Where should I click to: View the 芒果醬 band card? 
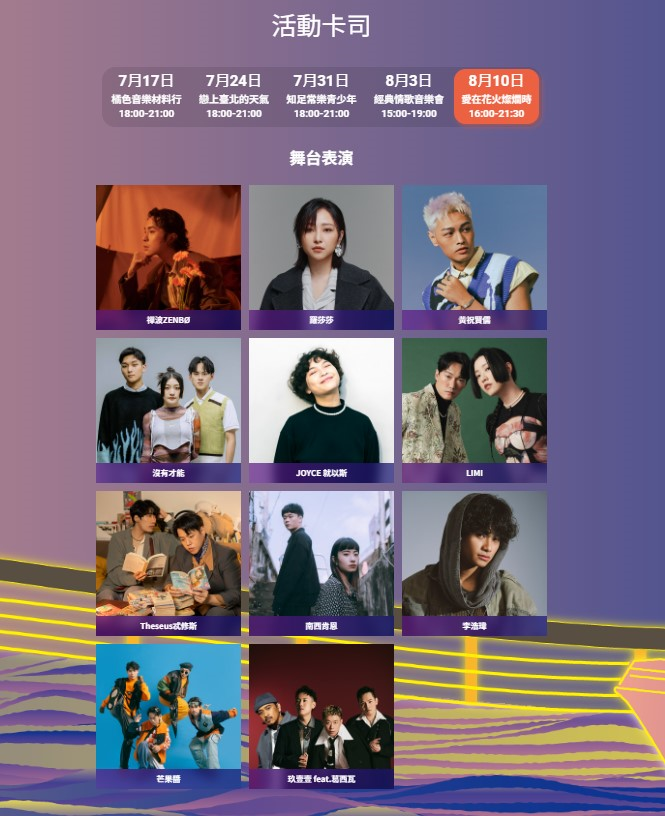[x=168, y=715]
